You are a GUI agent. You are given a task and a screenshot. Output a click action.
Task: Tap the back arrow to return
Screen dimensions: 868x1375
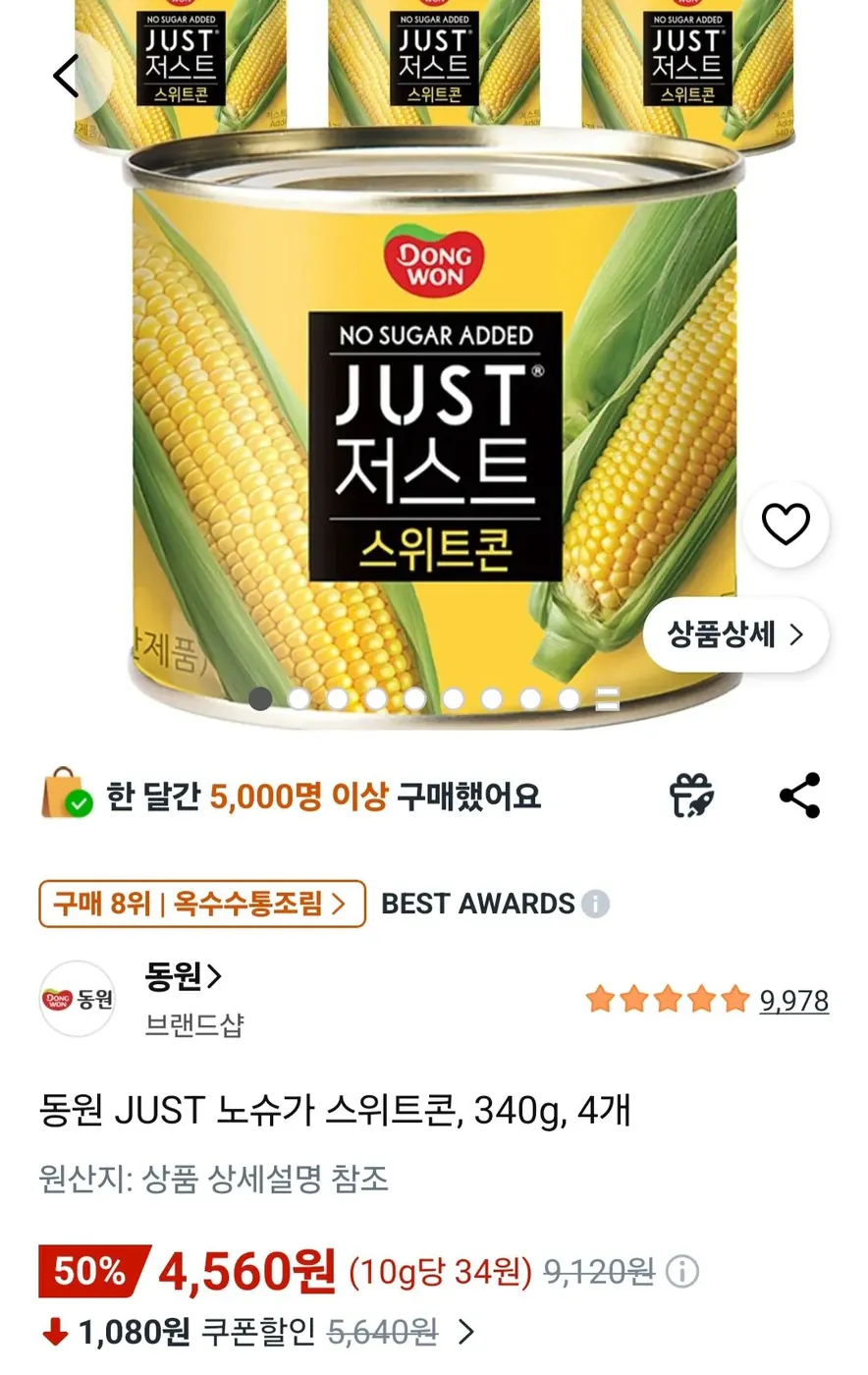(68, 75)
